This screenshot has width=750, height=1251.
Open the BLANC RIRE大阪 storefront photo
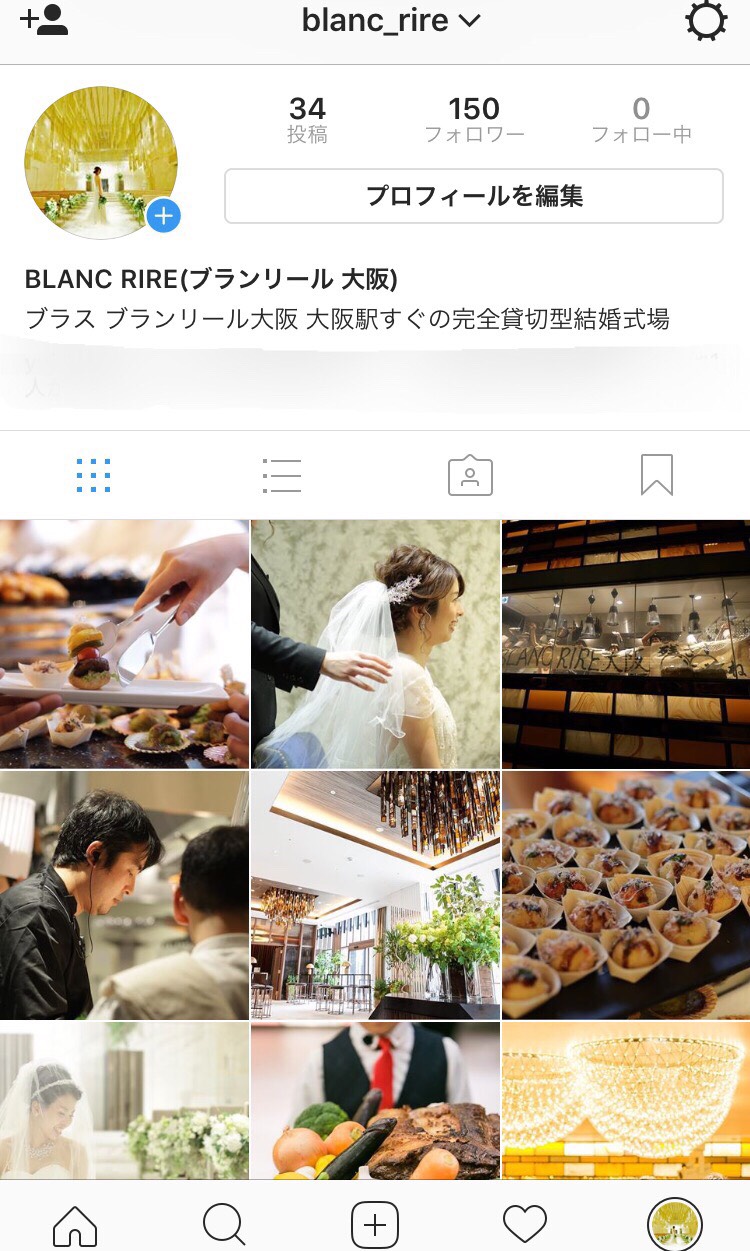point(626,643)
